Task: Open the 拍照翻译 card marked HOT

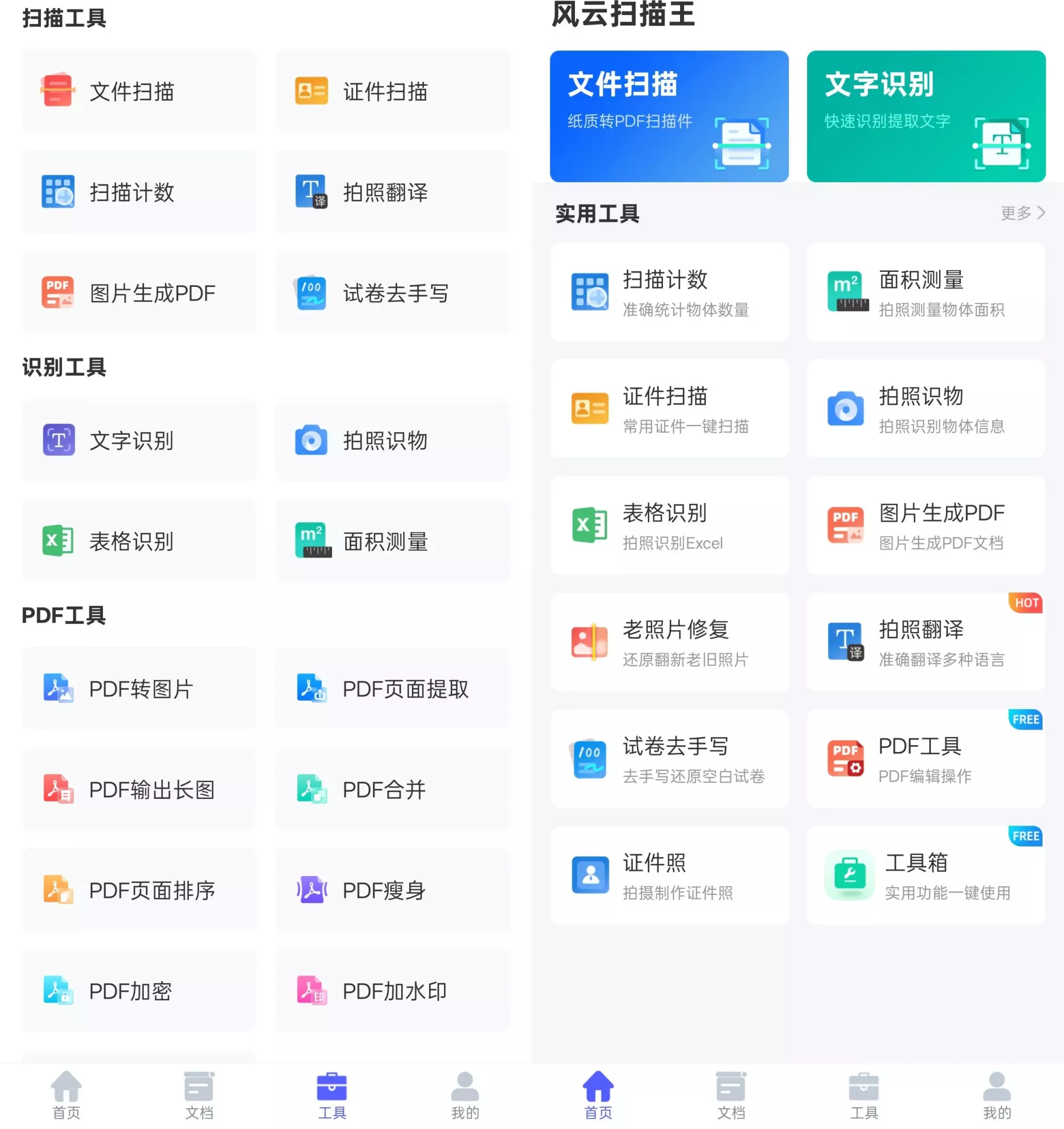Action: (926, 642)
